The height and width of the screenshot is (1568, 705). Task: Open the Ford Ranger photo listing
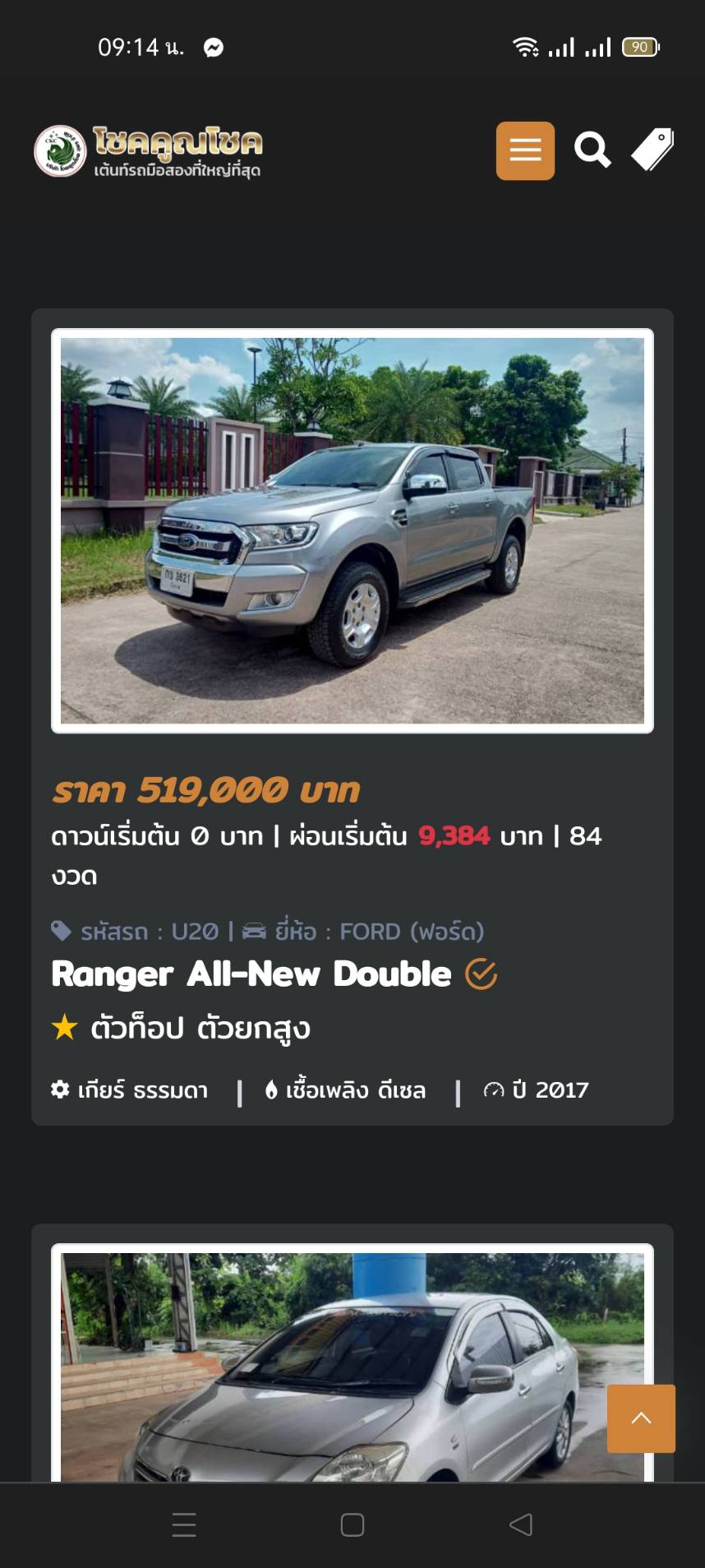(x=352, y=530)
